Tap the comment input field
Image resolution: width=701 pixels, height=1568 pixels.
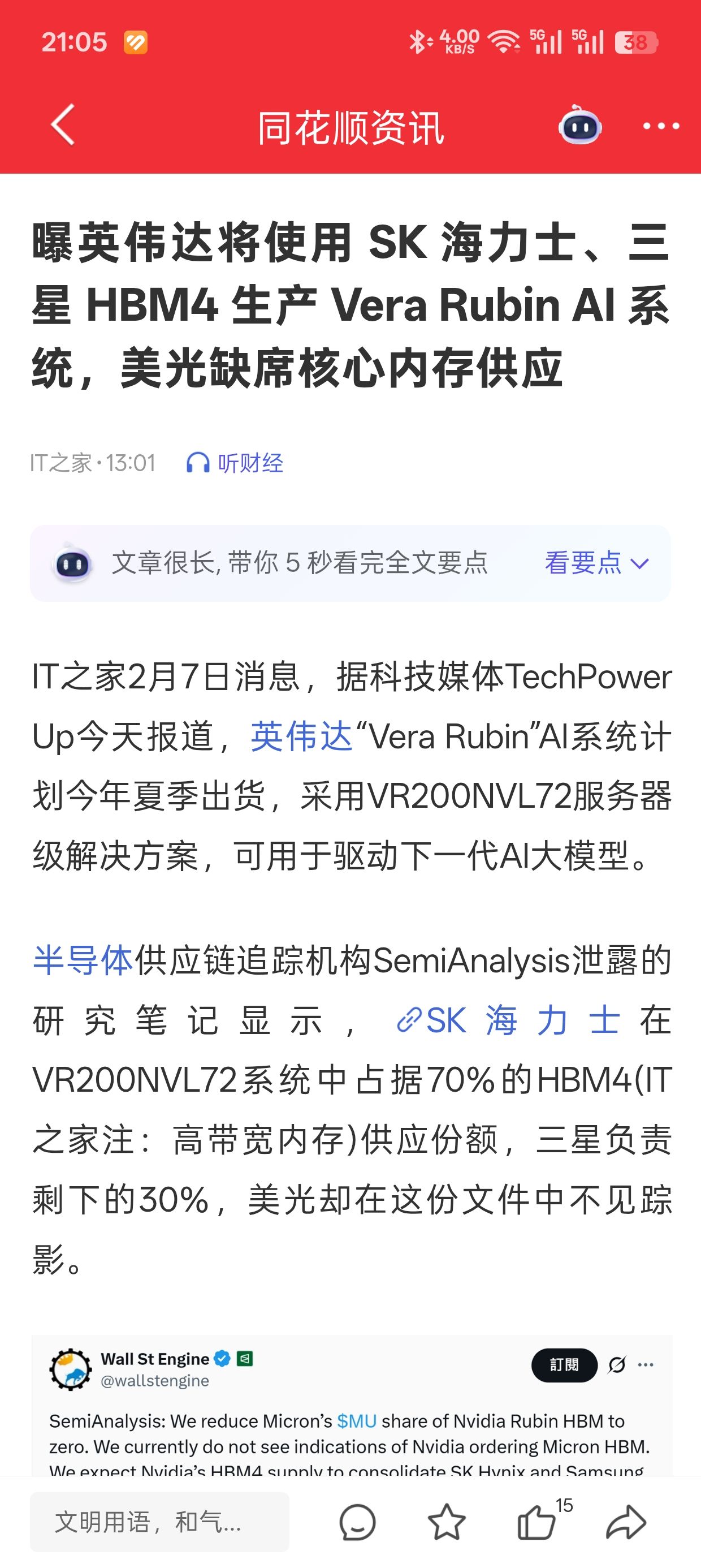[159, 1522]
